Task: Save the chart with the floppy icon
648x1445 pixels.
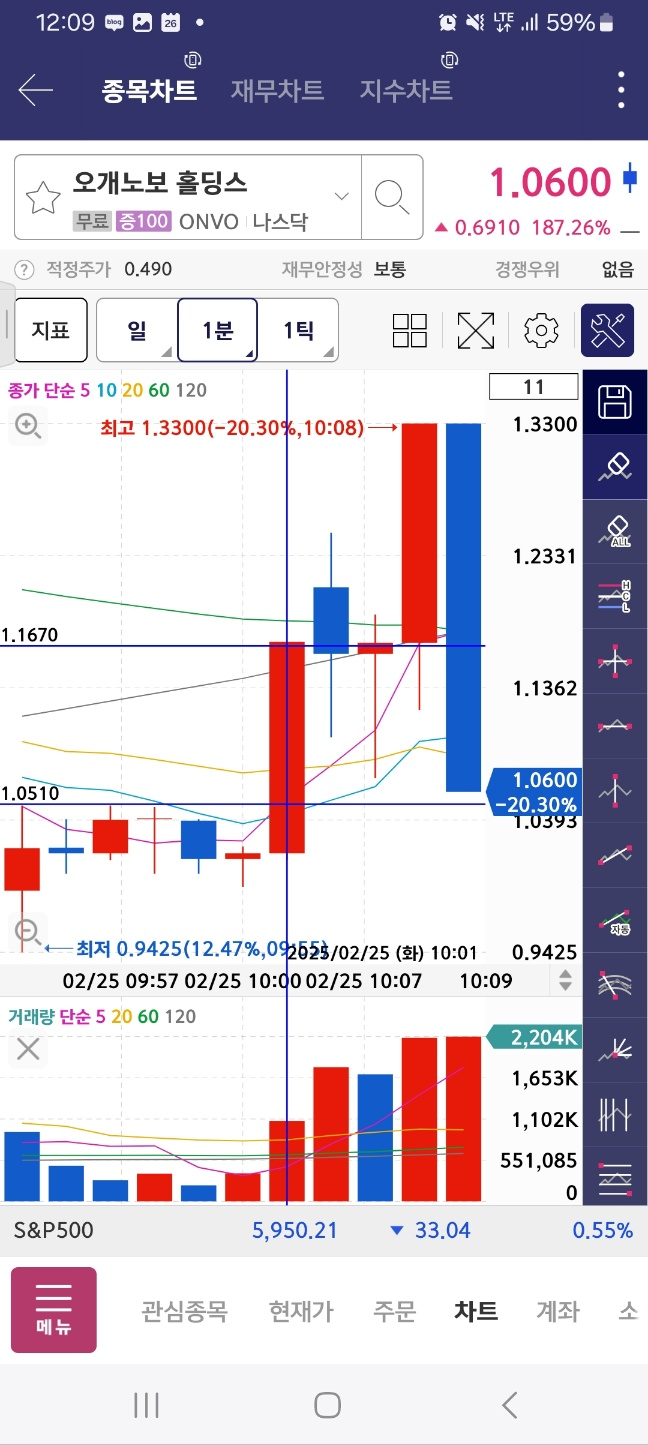Action: 615,402
